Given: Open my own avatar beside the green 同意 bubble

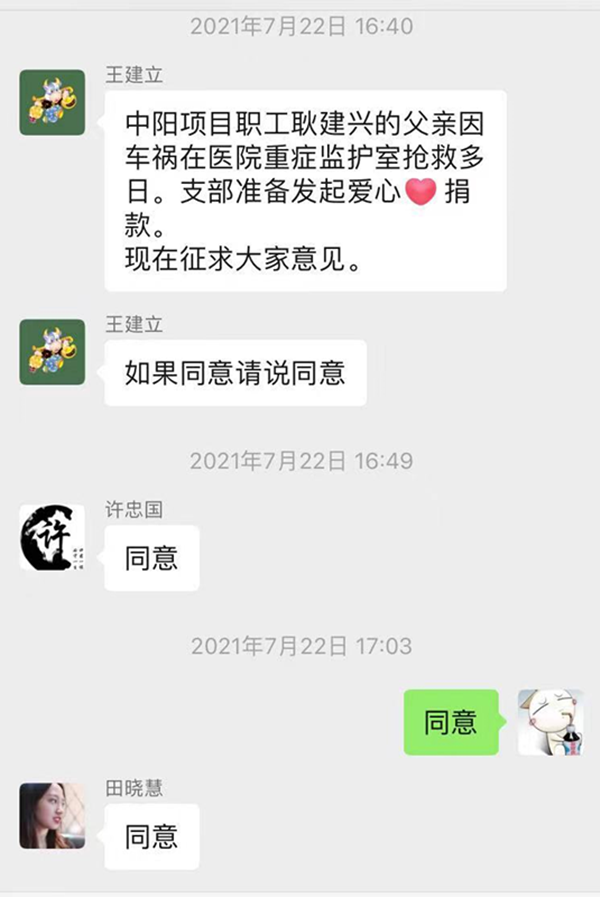Looking at the screenshot, I should click(x=550, y=722).
